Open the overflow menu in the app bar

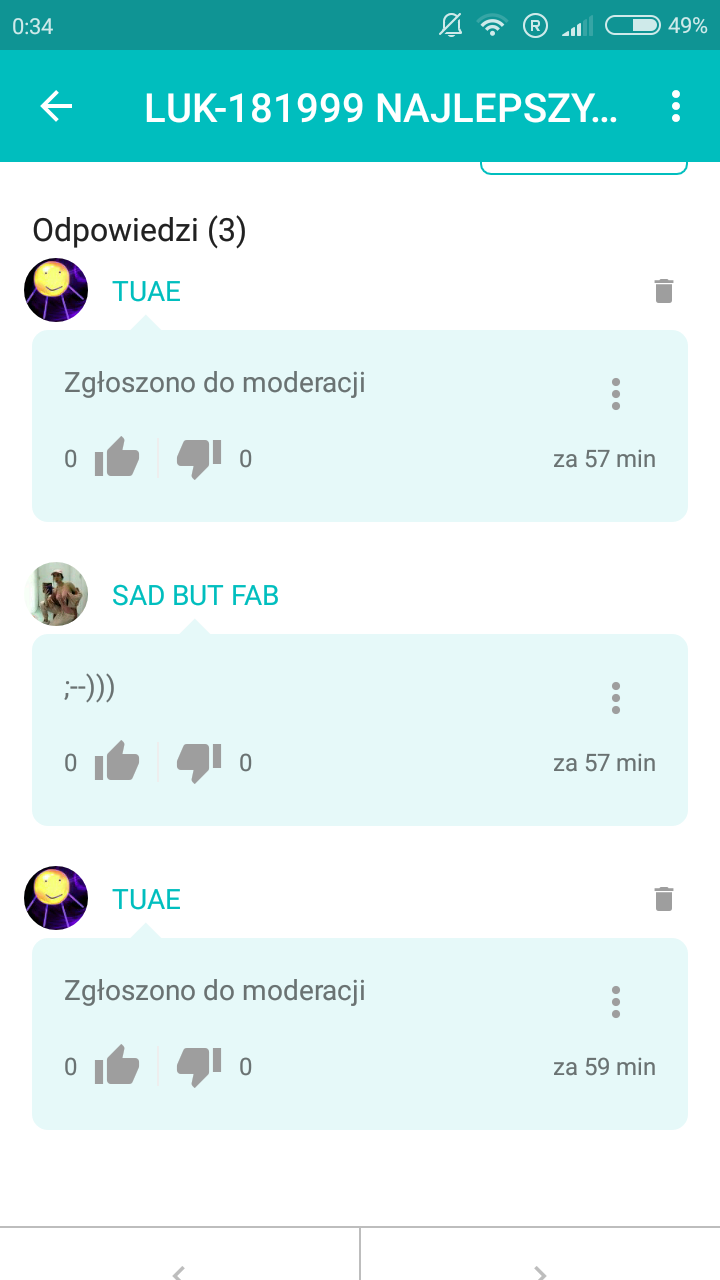[676, 106]
